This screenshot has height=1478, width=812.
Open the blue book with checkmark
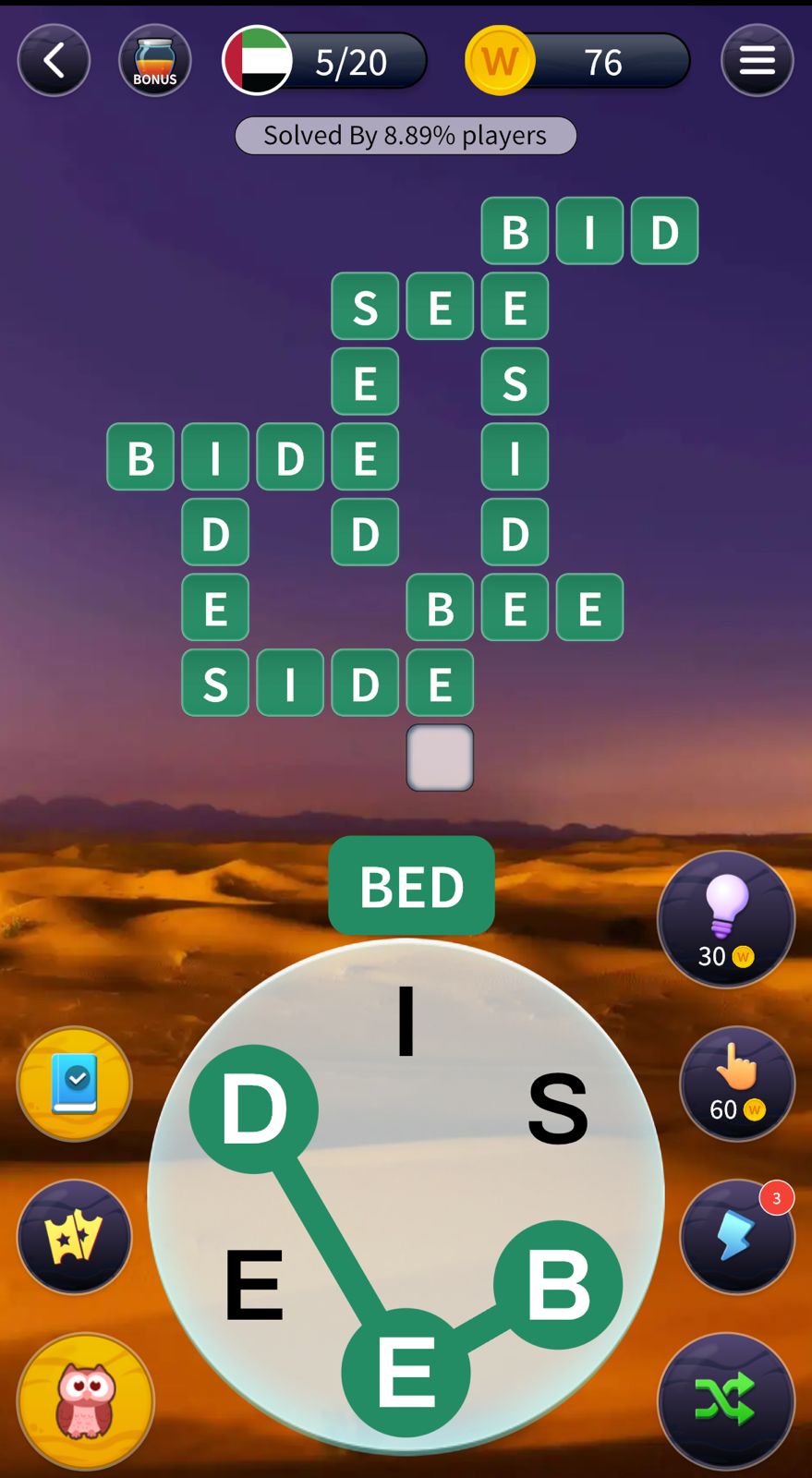click(x=74, y=1084)
